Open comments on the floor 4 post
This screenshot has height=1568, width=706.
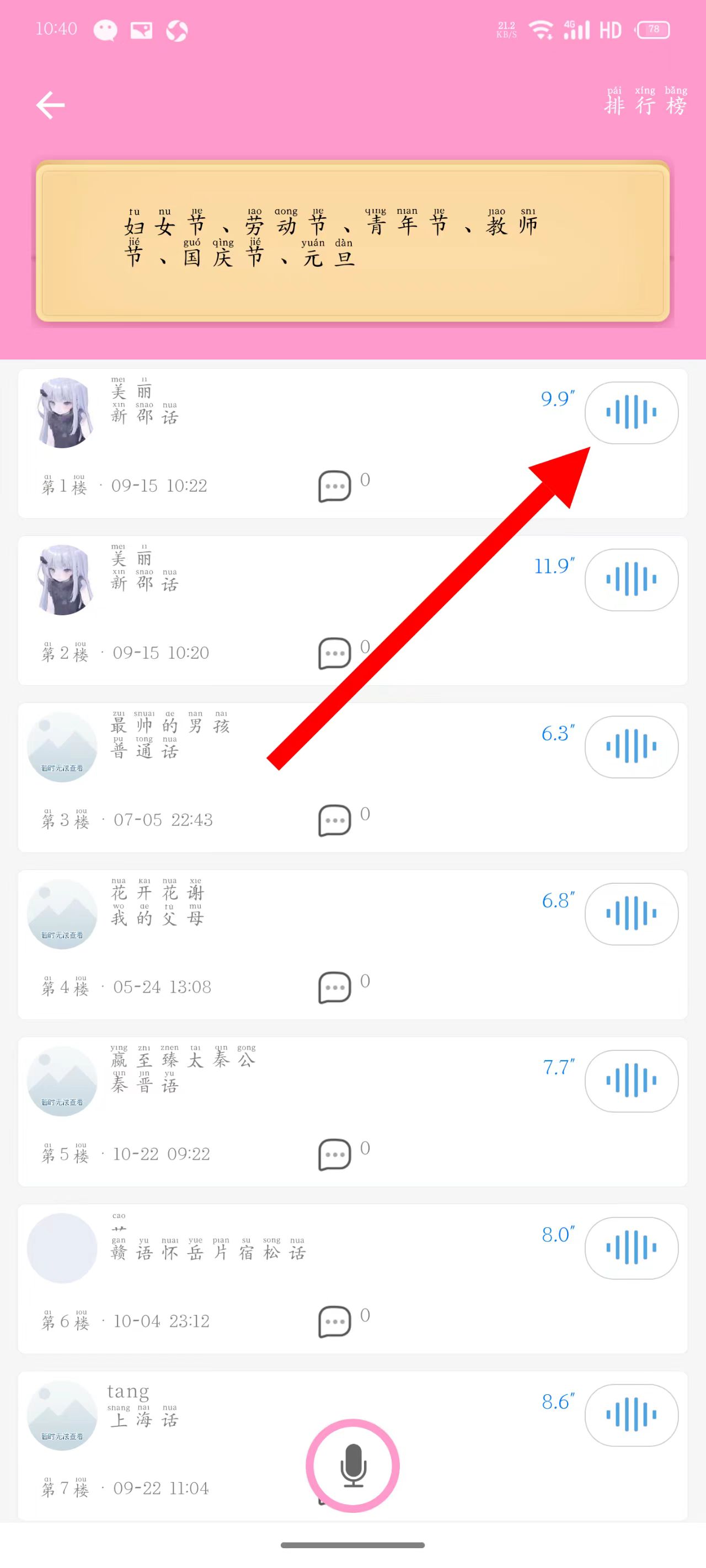click(x=334, y=987)
